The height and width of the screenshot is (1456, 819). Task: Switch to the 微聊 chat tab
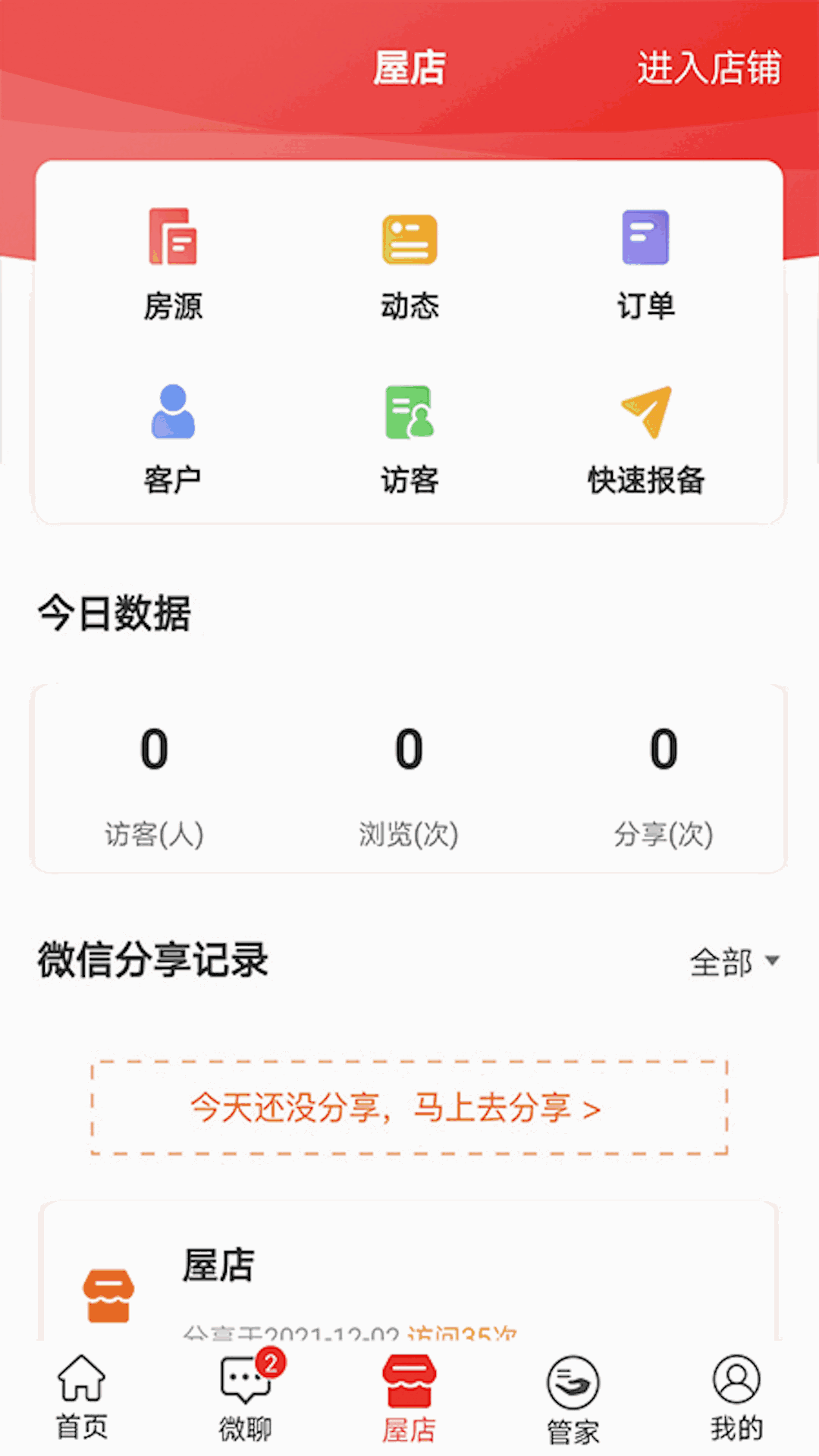(x=246, y=1398)
